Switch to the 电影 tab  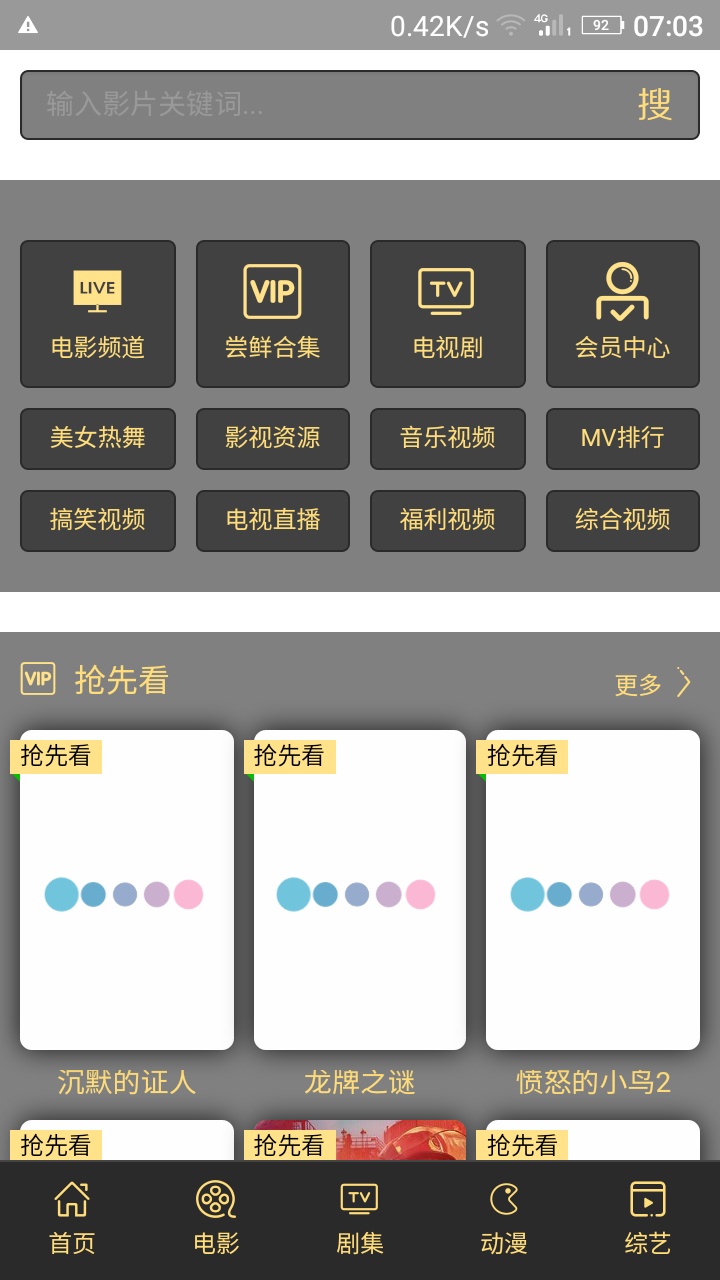216,1218
